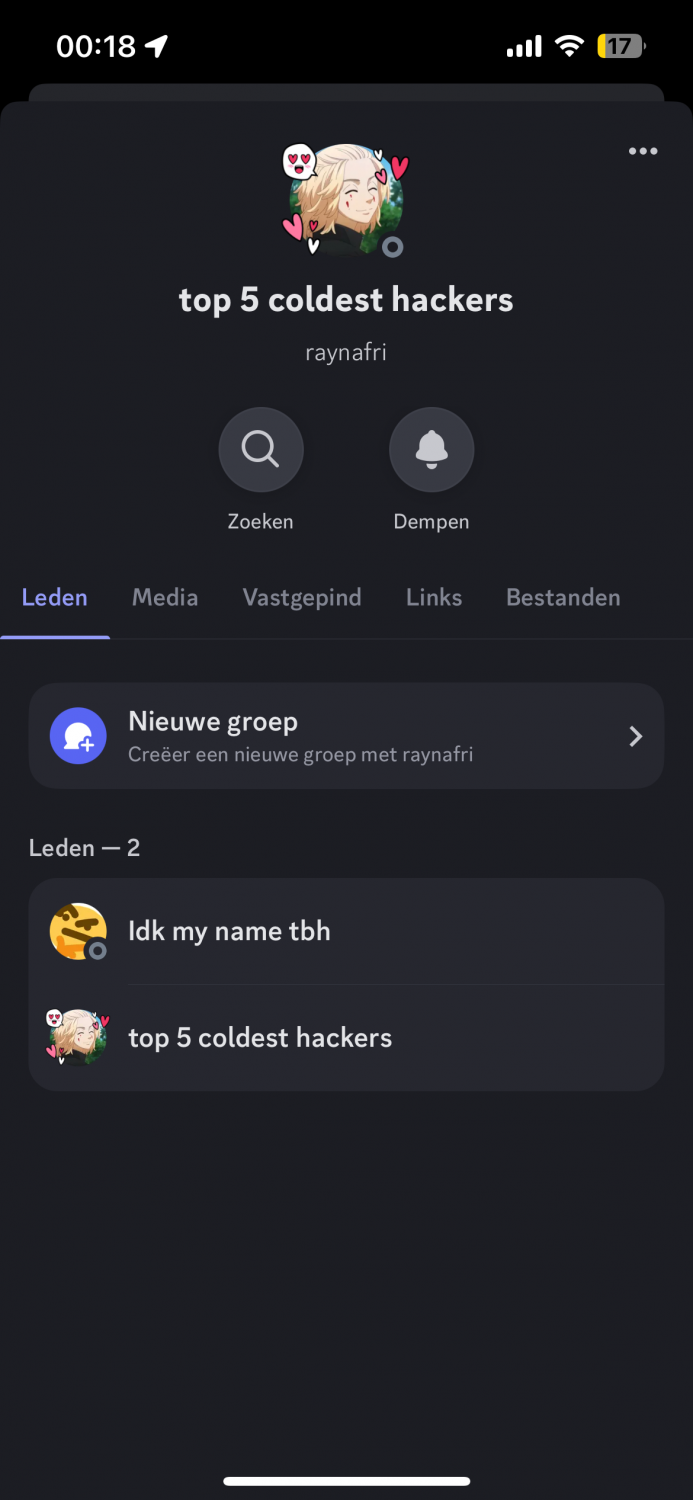The image size is (693, 1500).
Task: Select the Leden tab
Action: pos(55,598)
